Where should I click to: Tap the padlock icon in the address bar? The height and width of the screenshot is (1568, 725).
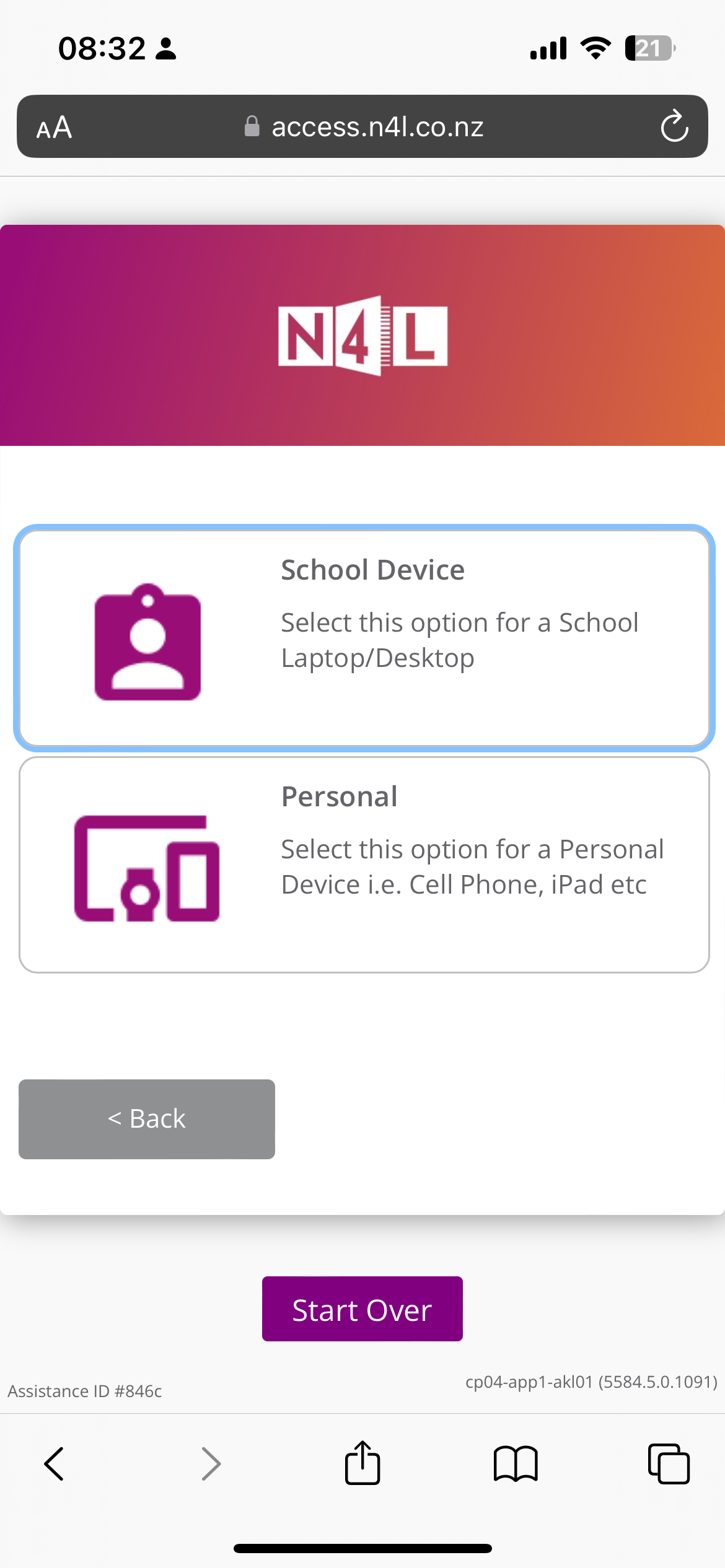pyautogui.click(x=252, y=127)
